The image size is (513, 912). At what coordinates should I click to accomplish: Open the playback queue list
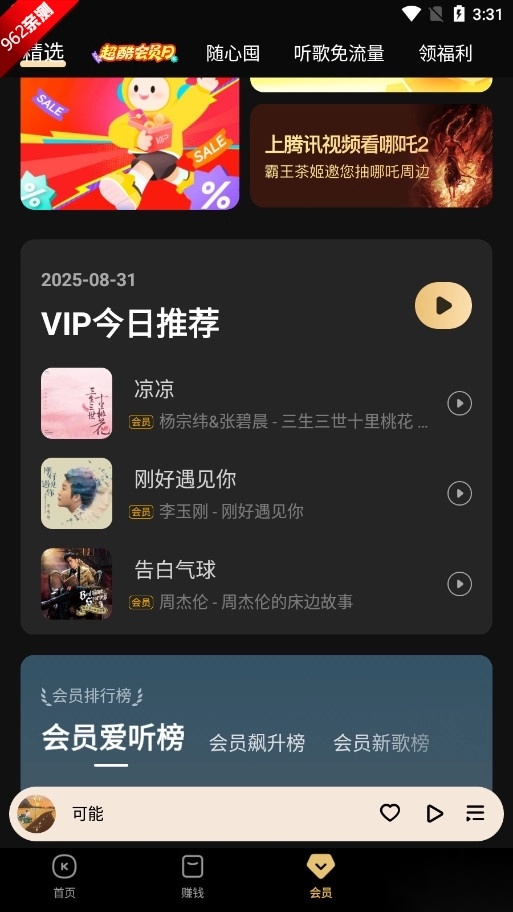(475, 813)
